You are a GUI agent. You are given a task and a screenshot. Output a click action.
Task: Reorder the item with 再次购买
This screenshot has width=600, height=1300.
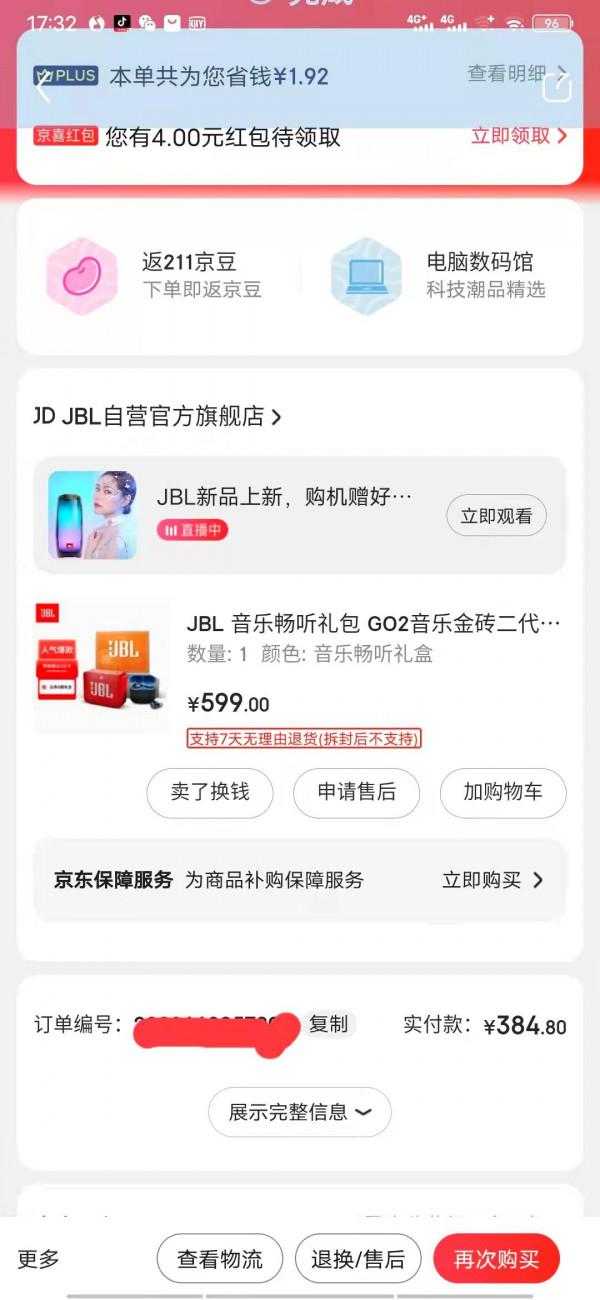(x=496, y=1259)
